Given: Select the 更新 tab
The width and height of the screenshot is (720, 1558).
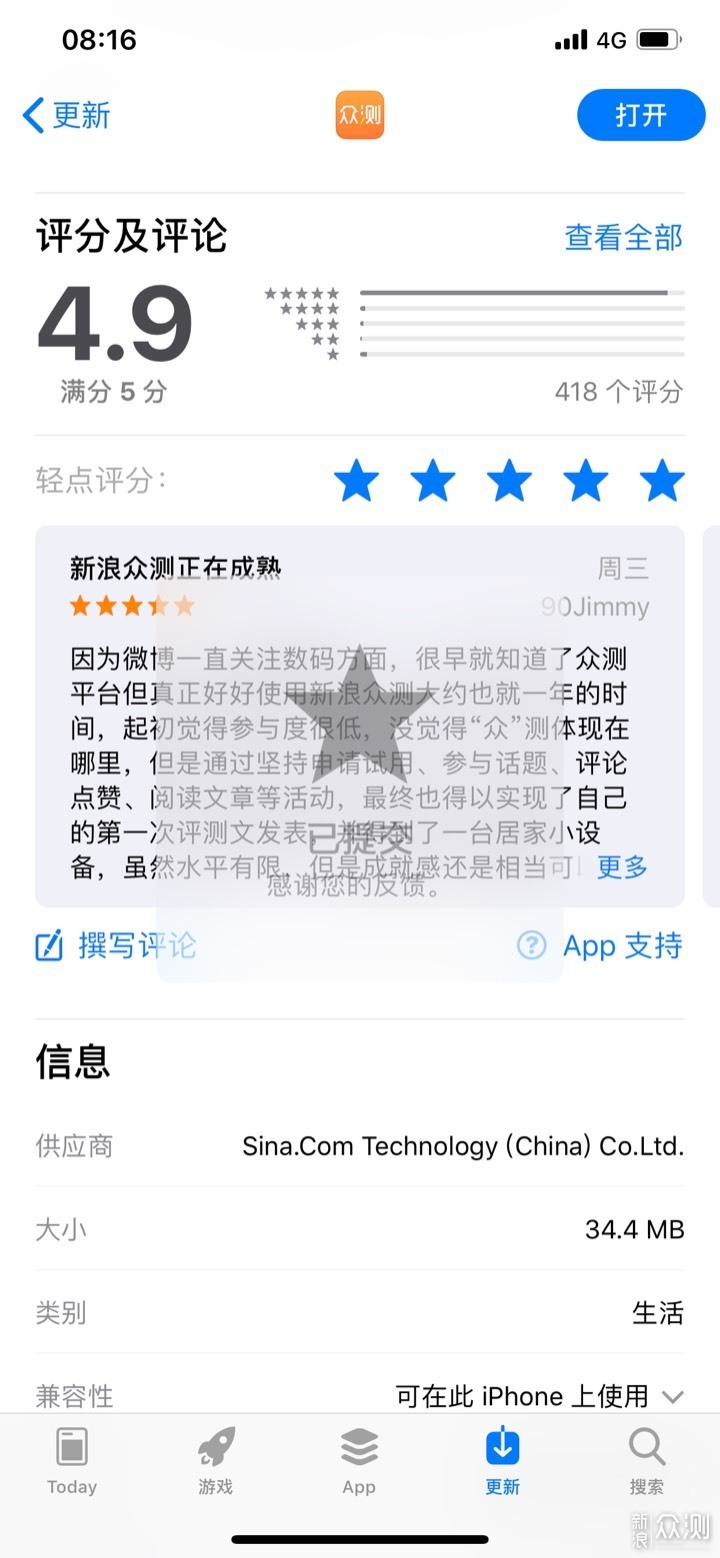Looking at the screenshot, I should pos(502,1462).
